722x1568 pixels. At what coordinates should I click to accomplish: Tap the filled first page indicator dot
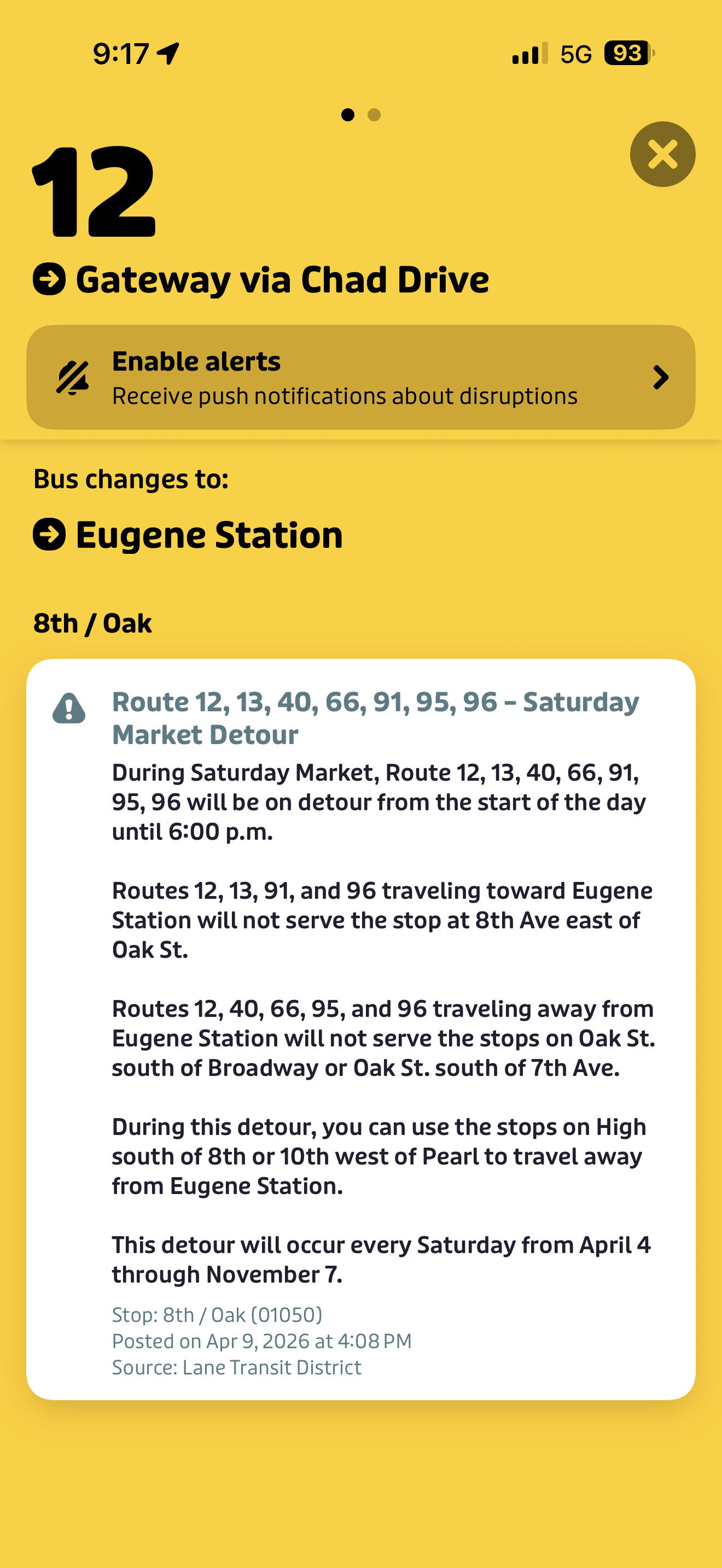coord(348,115)
